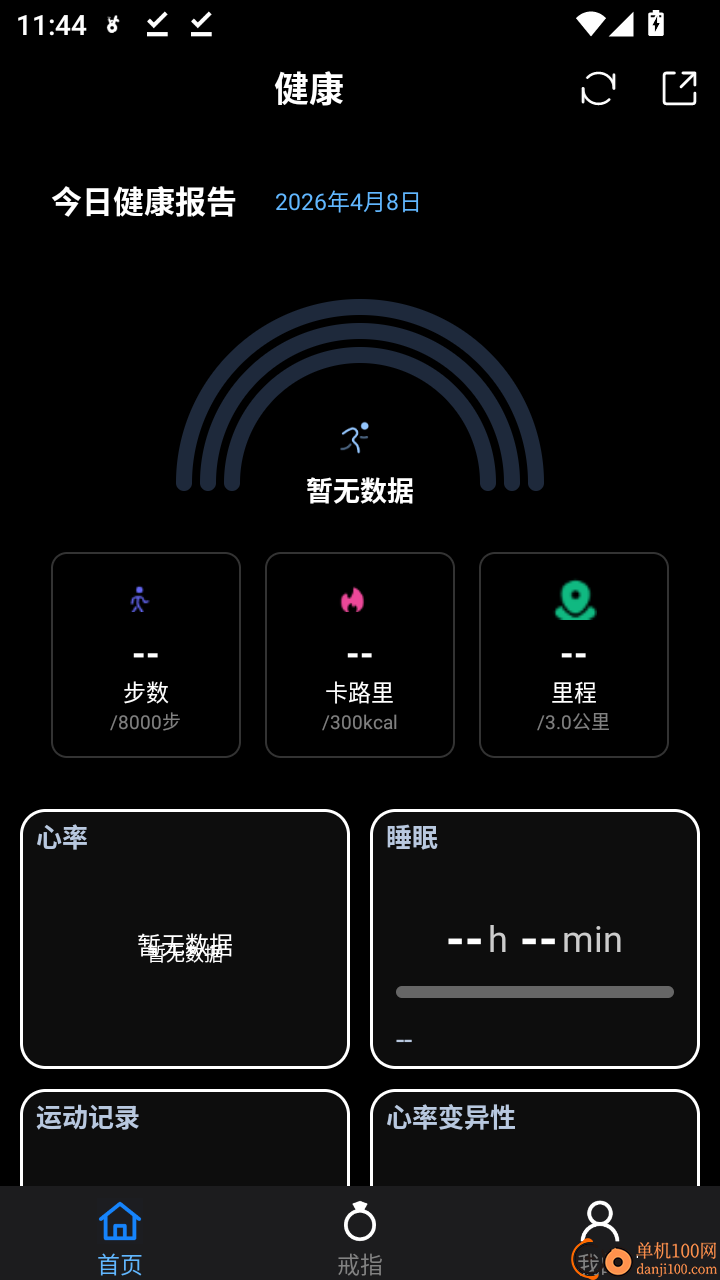Viewport: 720px width, 1280px height.
Task: Tap the 暂无数据 no-data label
Action: click(358, 490)
